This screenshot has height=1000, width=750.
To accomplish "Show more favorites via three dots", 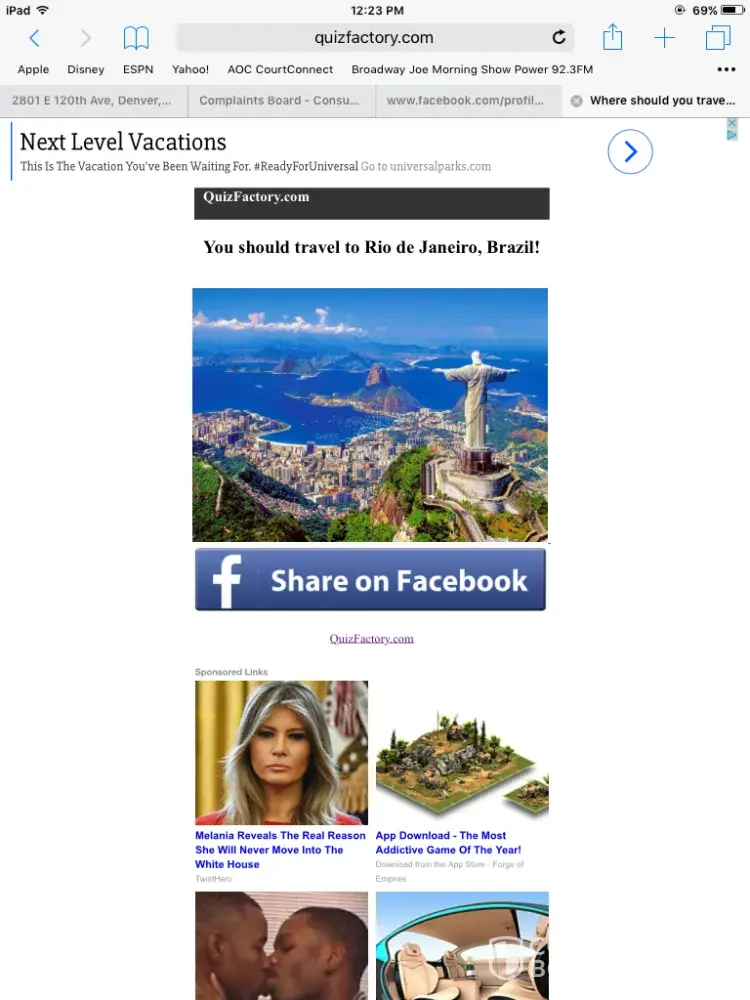I will [x=726, y=70].
